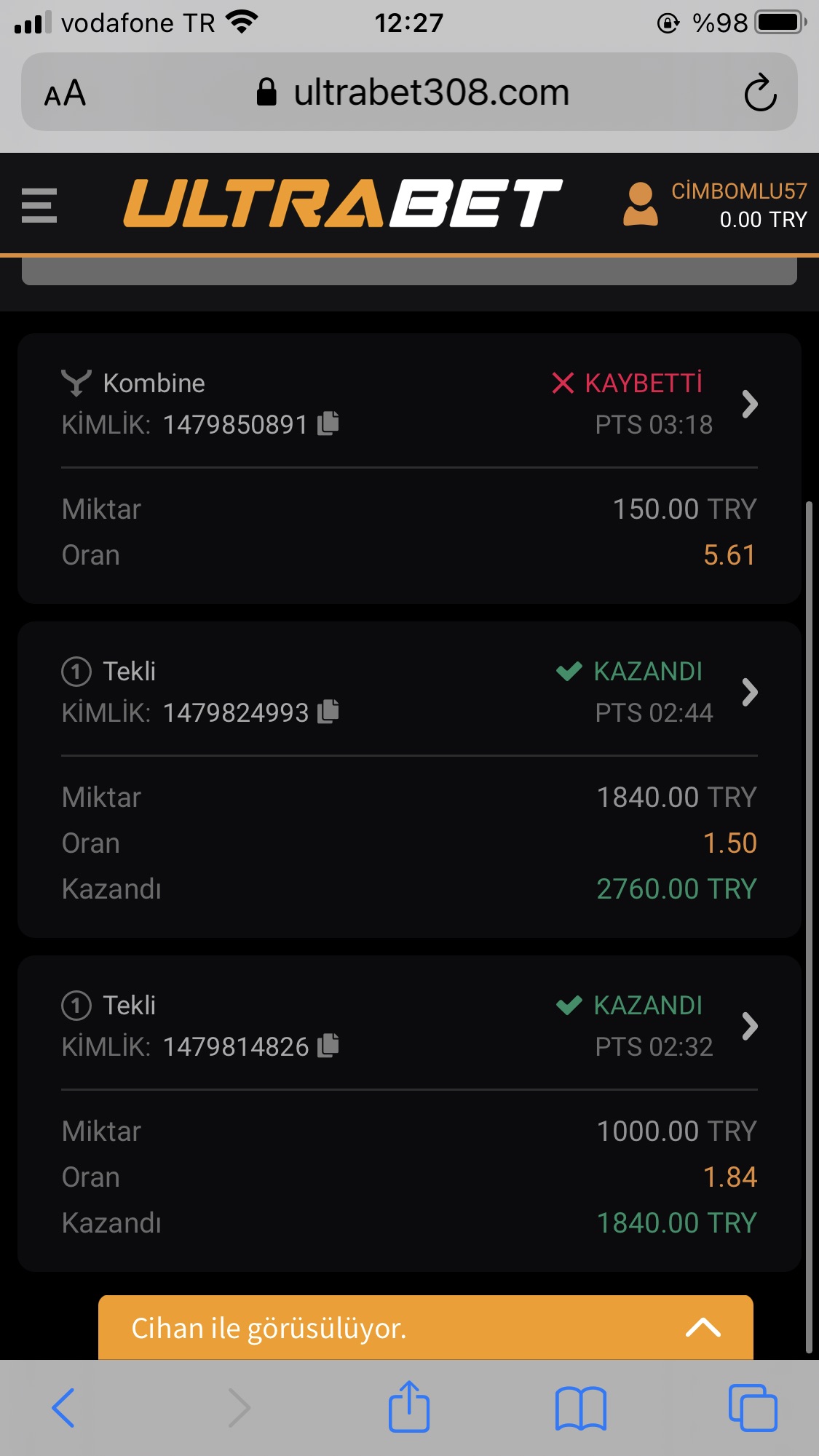
Task: Open the AA reader settings
Action: click(66, 93)
